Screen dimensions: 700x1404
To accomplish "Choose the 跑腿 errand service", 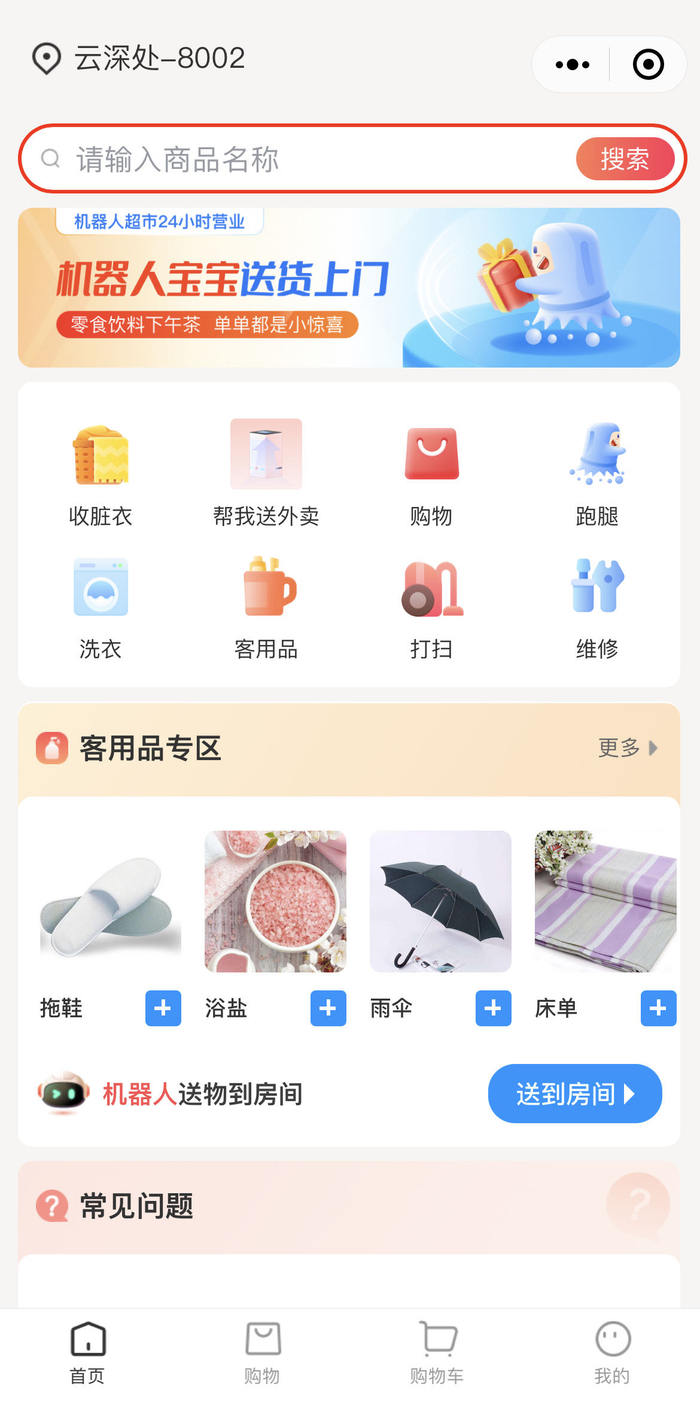I will (597, 475).
